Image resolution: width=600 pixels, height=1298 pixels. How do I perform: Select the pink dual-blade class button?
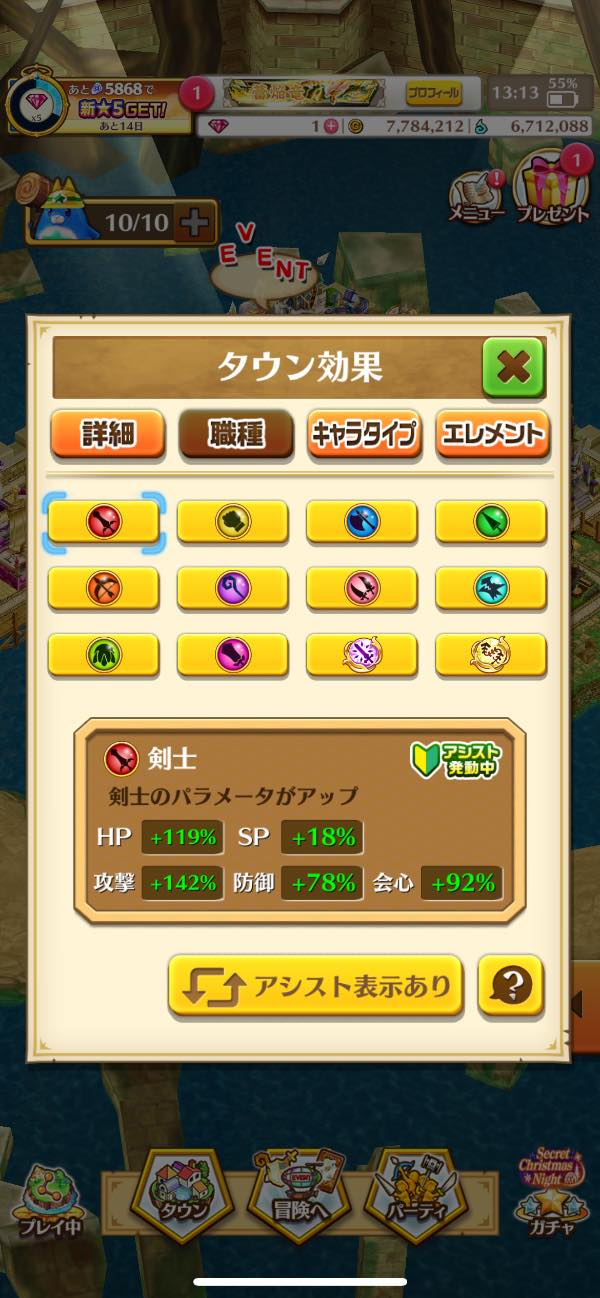(361, 587)
